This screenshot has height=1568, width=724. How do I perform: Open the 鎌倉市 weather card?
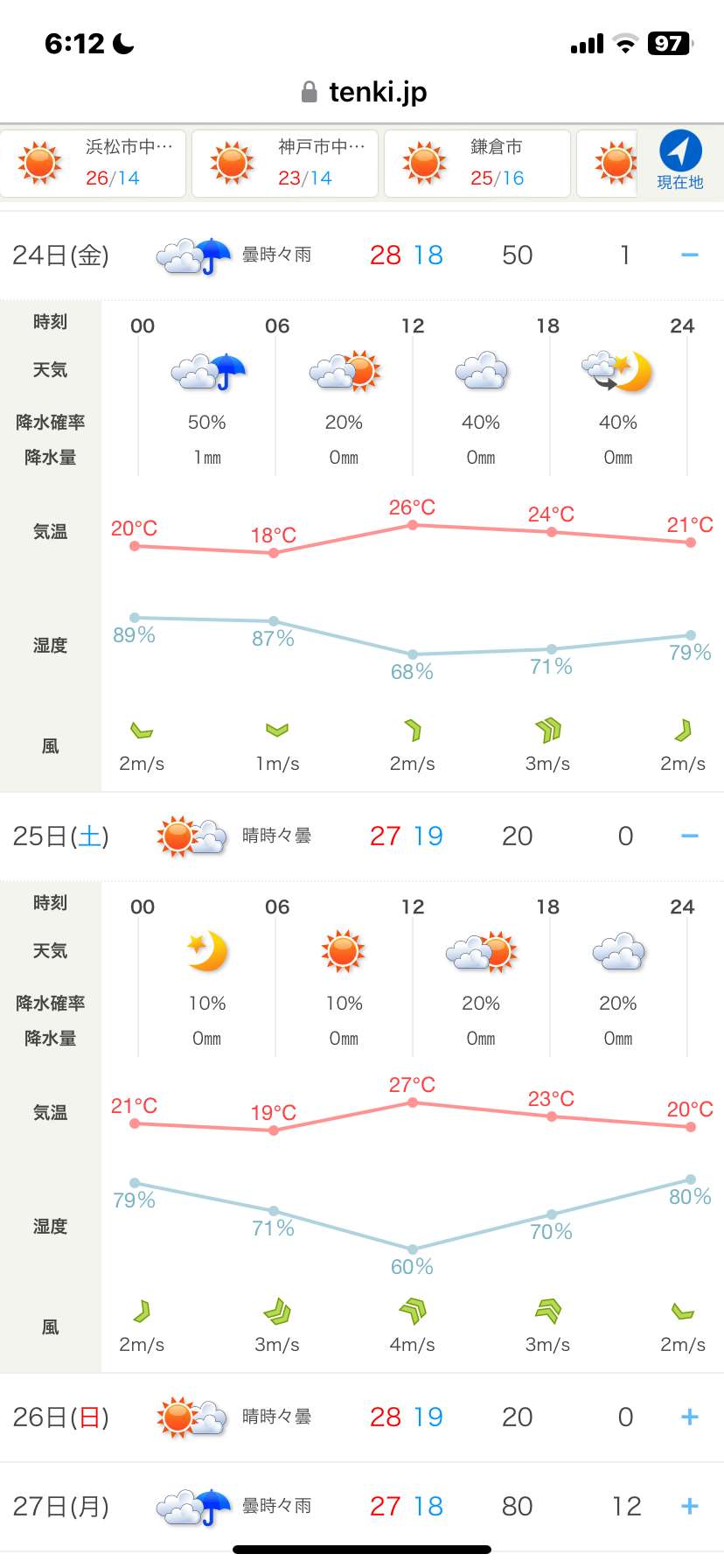(x=477, y=164)
